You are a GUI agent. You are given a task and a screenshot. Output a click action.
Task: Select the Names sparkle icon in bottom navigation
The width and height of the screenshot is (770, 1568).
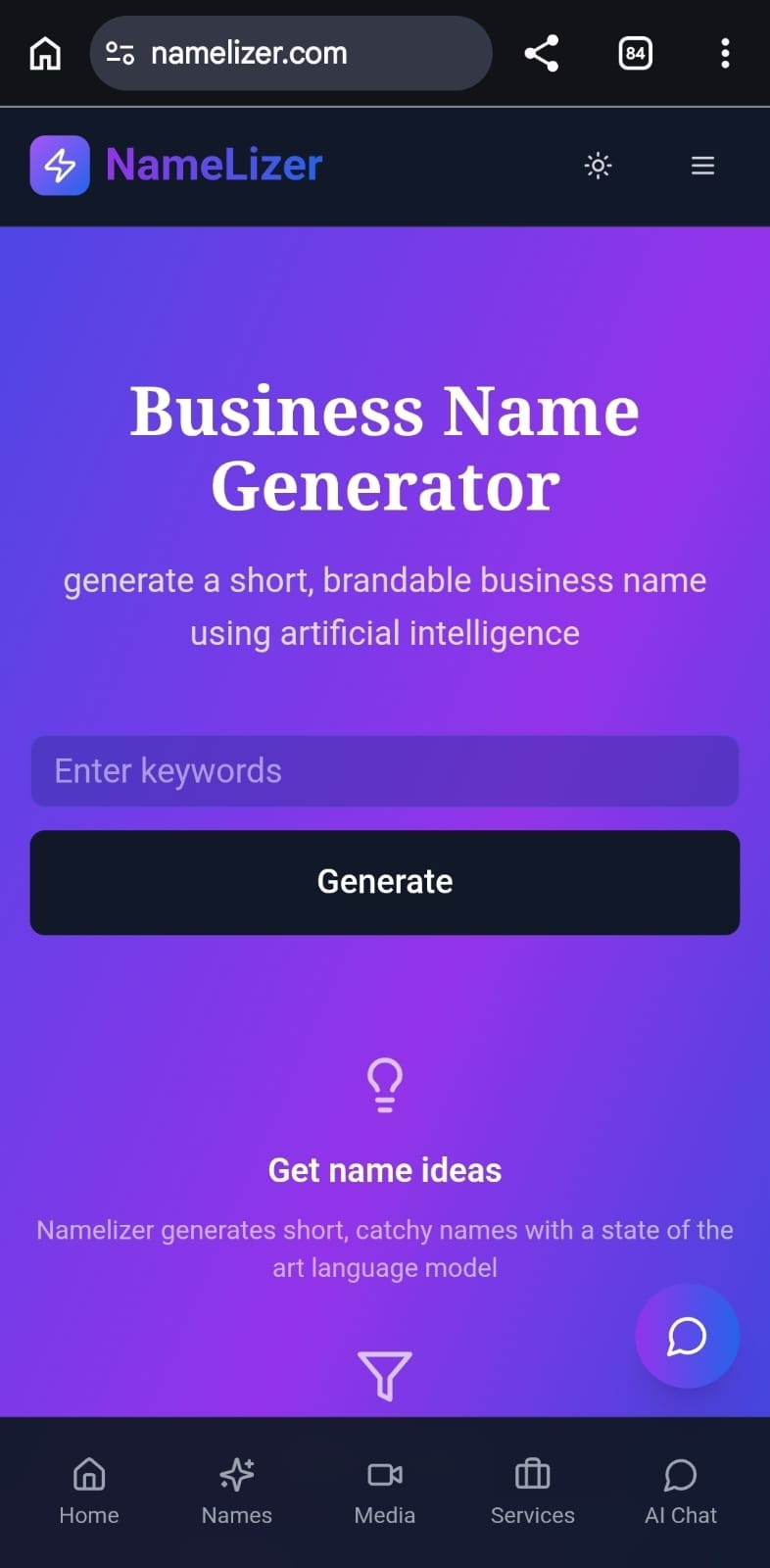pyautogui.click(x=236, y=1474)
